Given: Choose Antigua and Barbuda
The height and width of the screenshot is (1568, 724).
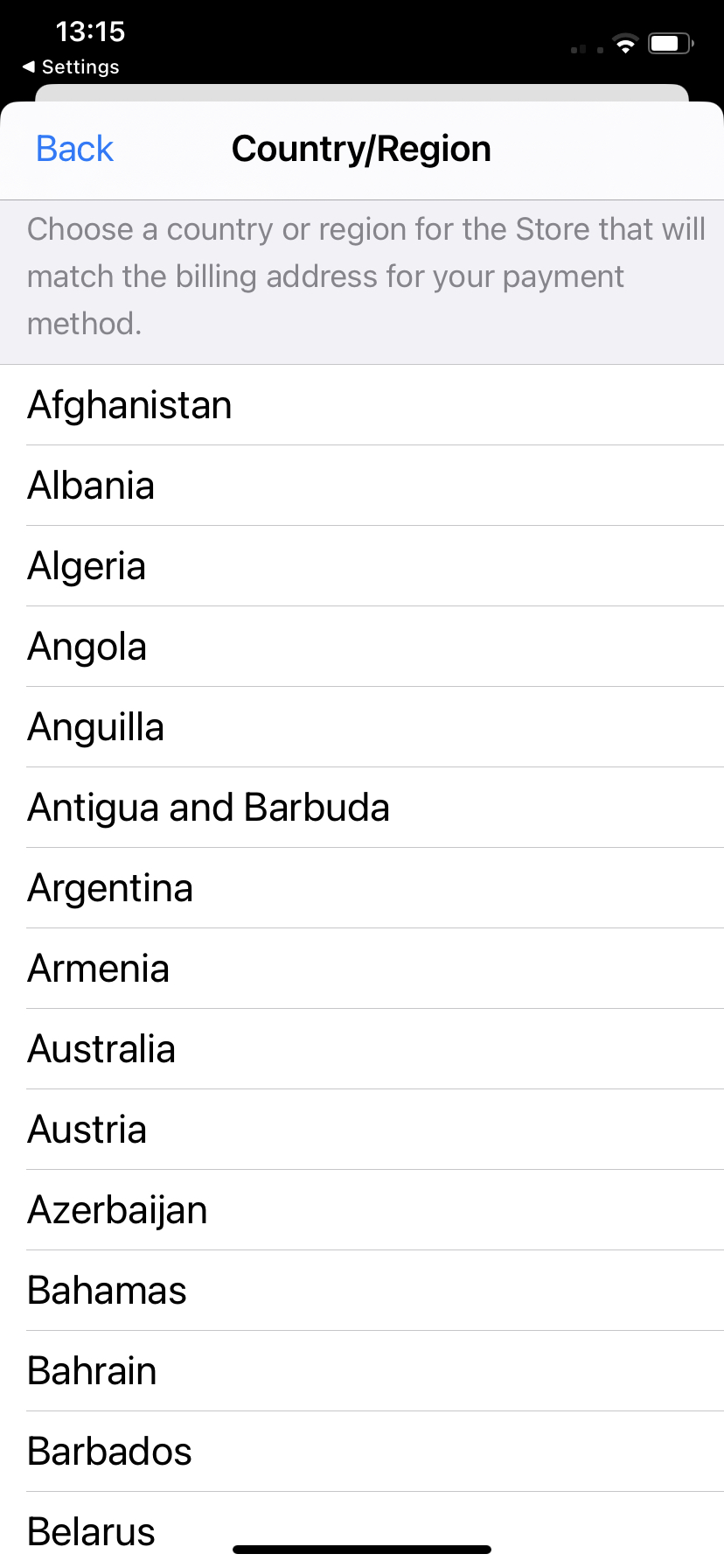Looking at the screenshot, I should pos(362,808).
